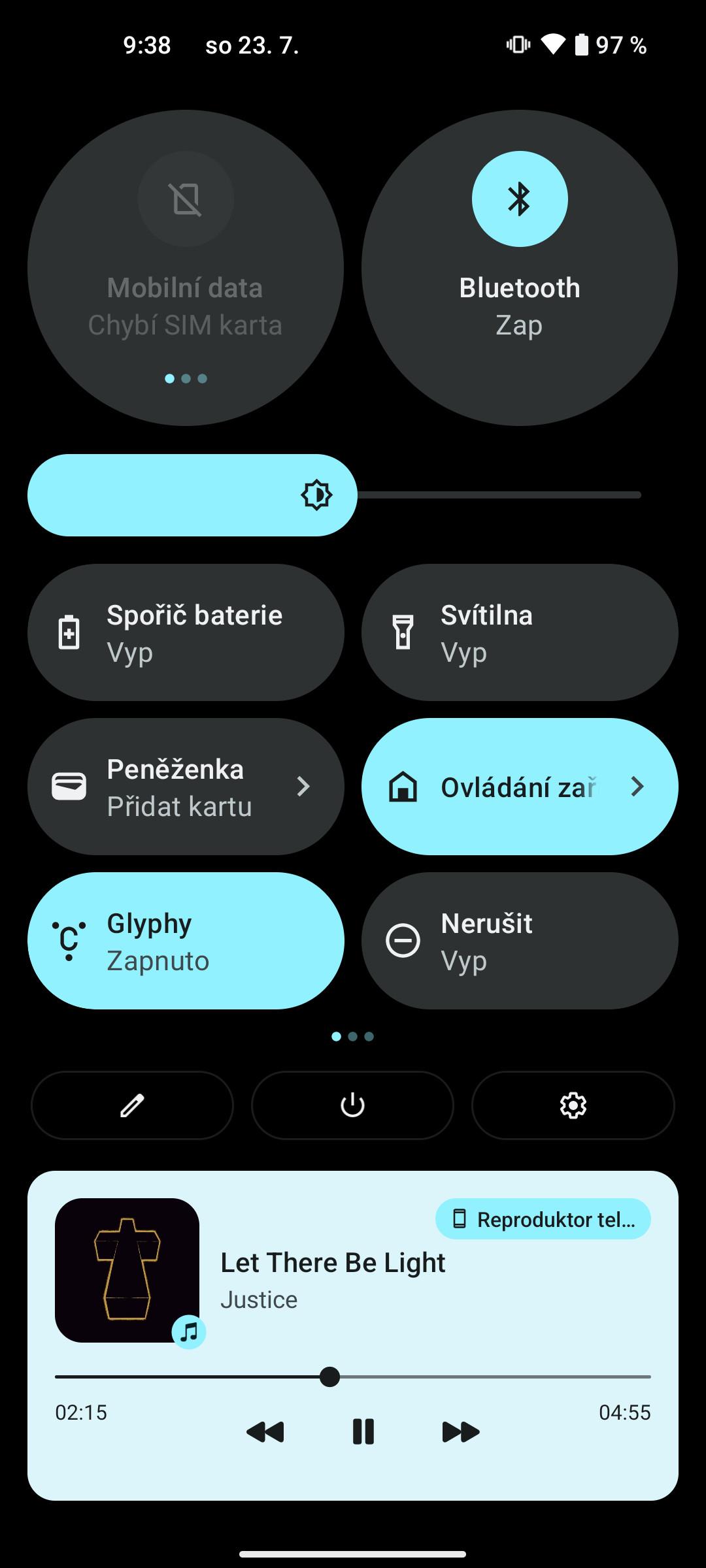Open the Ovládání zařízení tile
706x1568 pixels.
(520, 787)
